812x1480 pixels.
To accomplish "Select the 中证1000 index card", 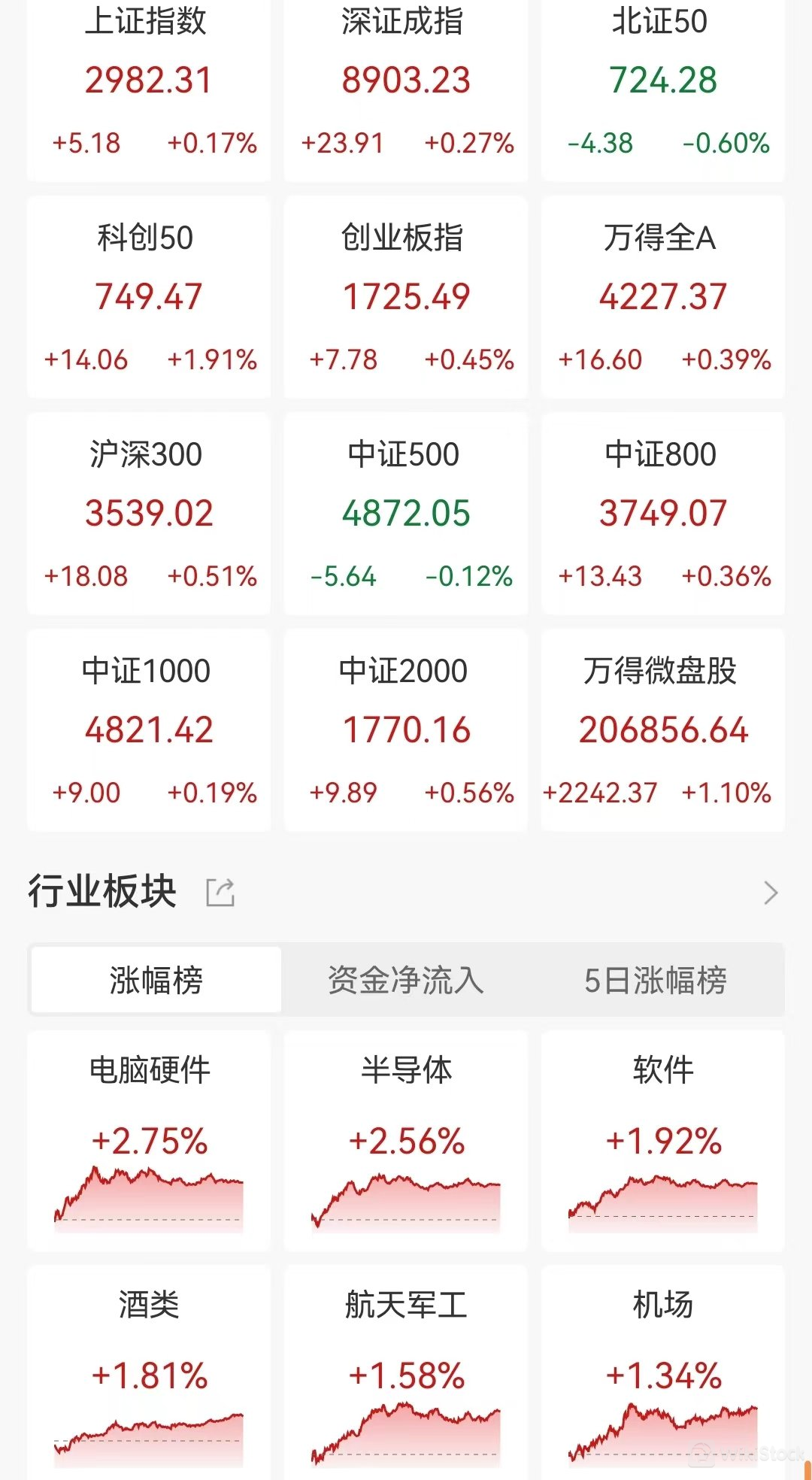I will 148,730.
